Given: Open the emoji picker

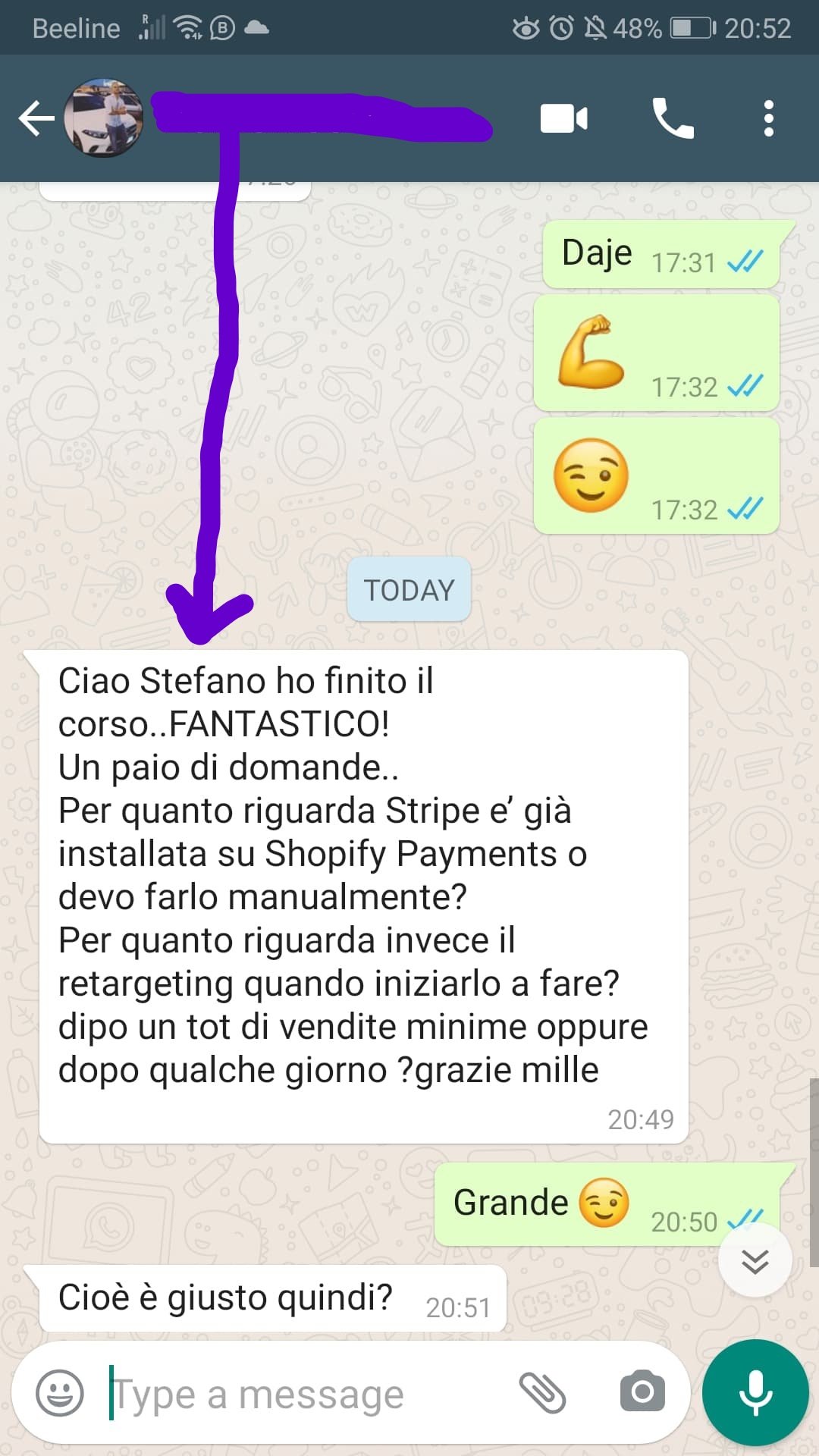Looking at the screenshot, I should click(x=60, y=1393).
